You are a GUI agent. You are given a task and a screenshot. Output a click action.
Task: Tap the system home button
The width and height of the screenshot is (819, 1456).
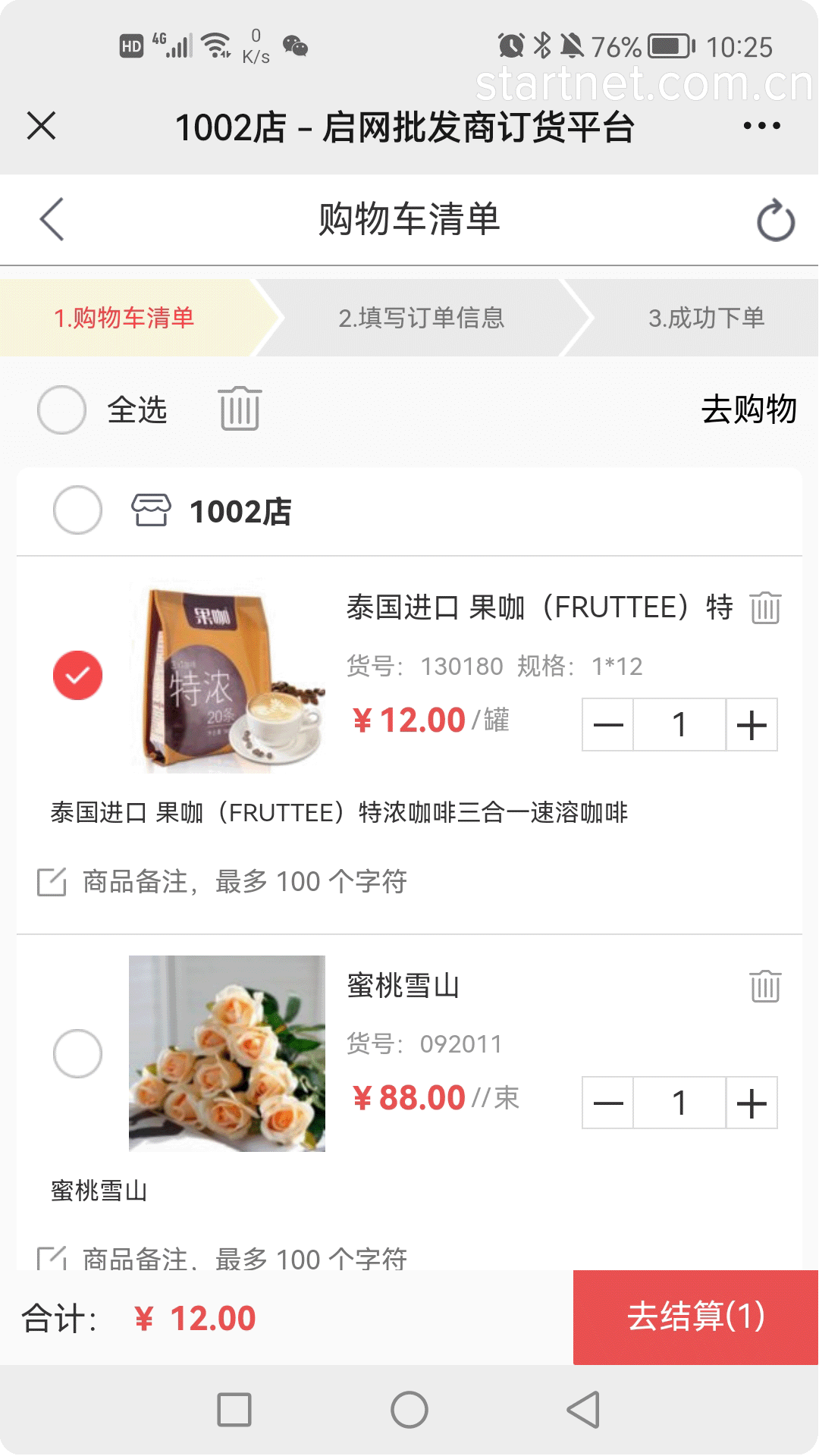pos(409,1410)
